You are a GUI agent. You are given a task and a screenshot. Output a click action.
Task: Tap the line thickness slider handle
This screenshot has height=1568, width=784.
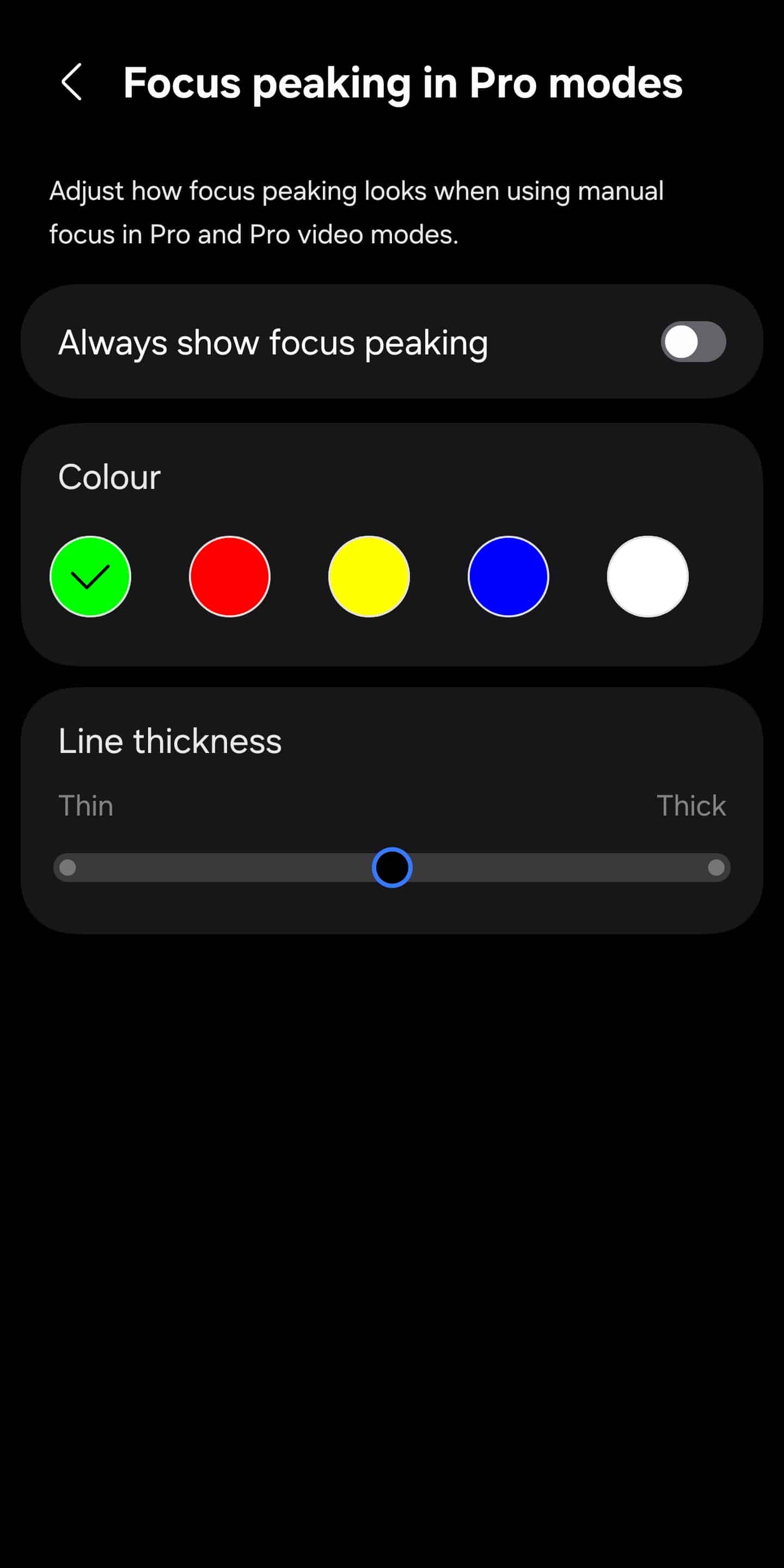tap(392, 867)
